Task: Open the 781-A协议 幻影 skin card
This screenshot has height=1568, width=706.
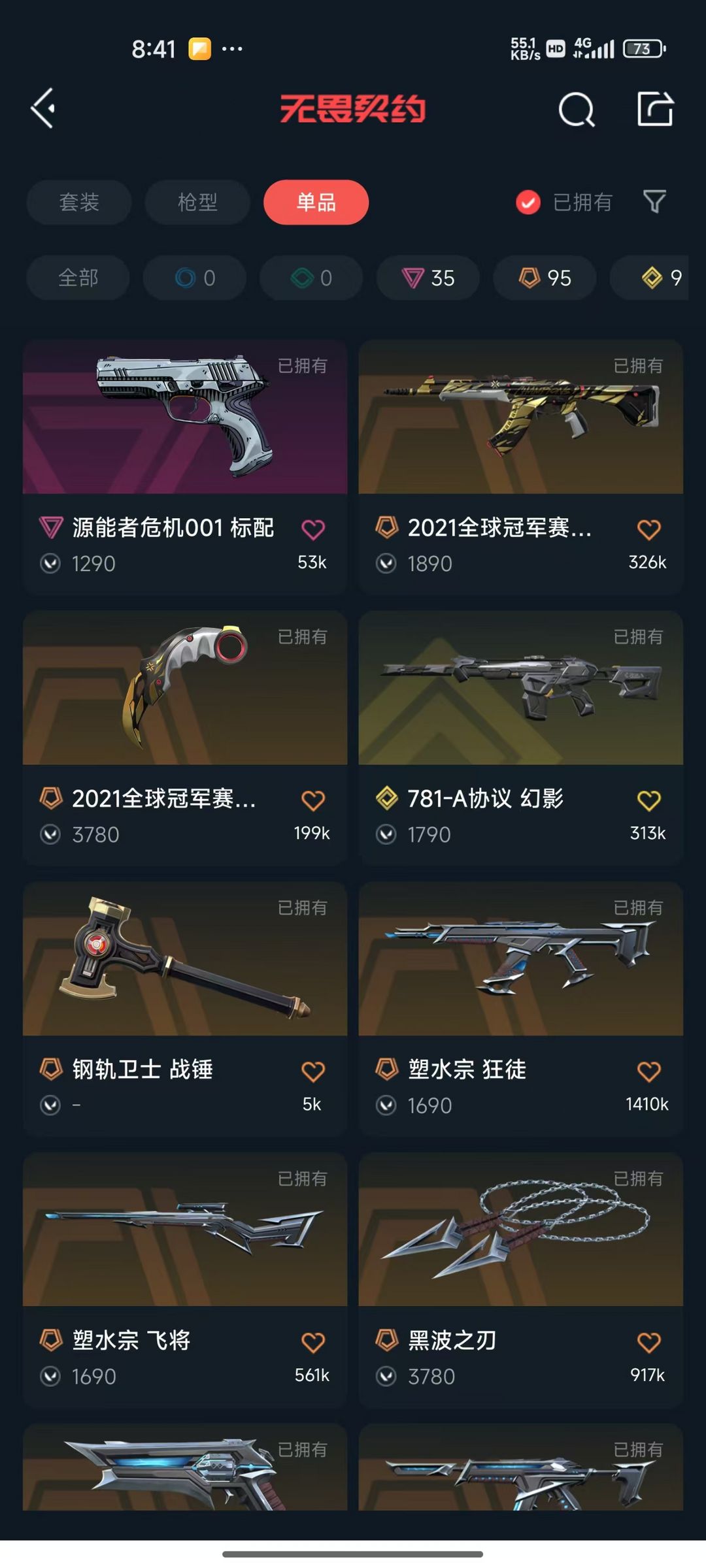Action: click(x=521, y=737)
